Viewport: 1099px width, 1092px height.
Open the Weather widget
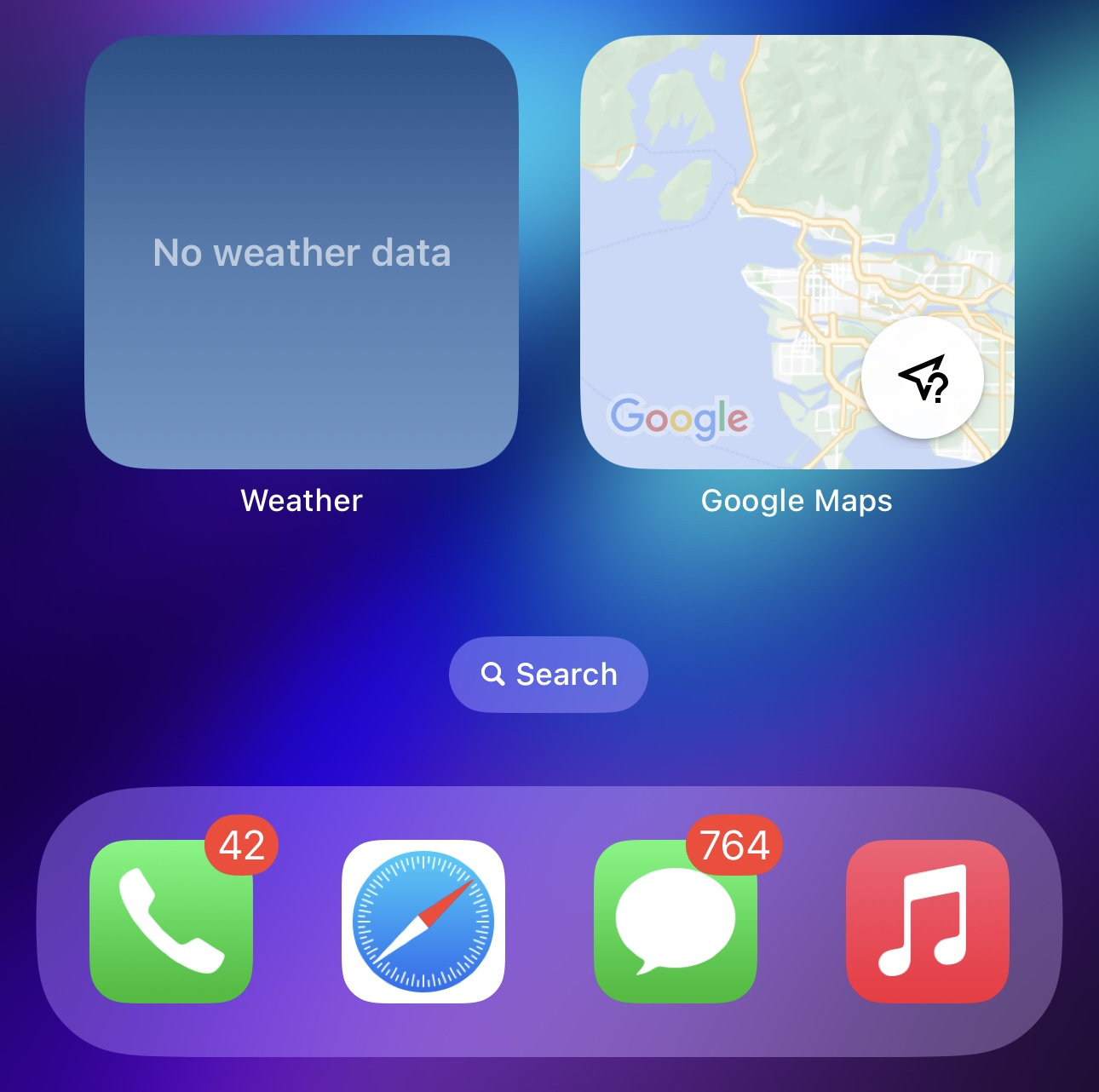coord(302,252)
